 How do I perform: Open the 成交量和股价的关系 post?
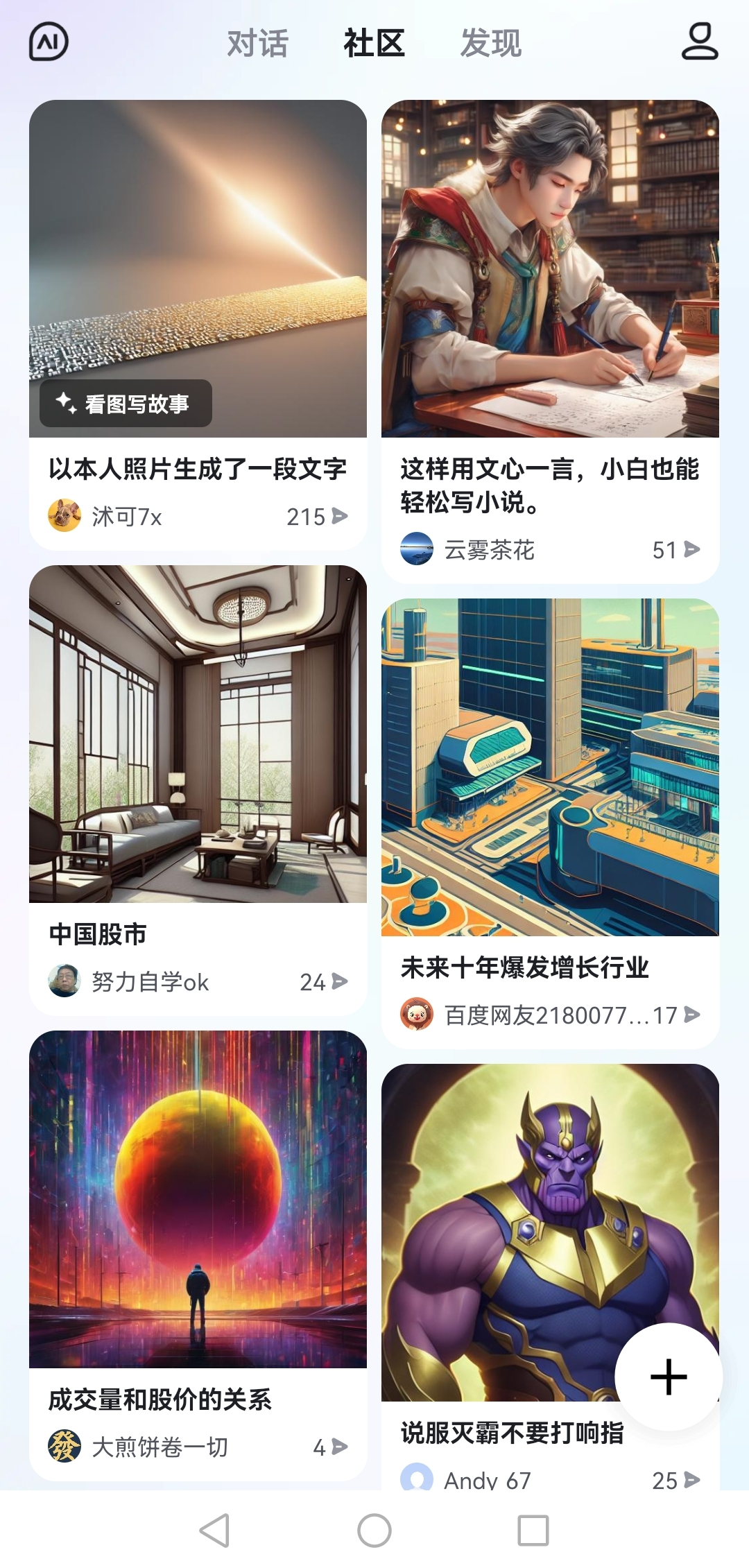click(x=198, y=1400)
